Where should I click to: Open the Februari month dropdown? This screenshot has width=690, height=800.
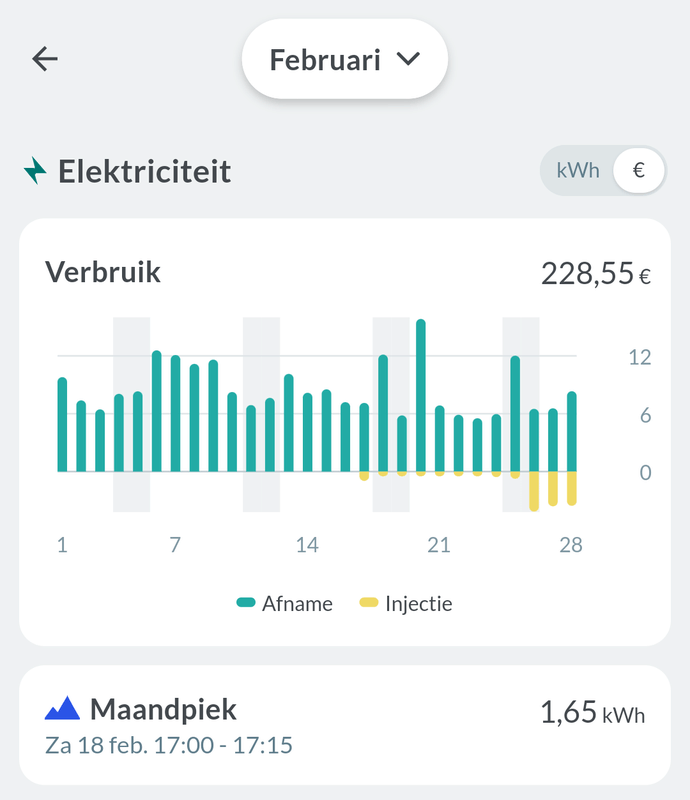point(344,59)
